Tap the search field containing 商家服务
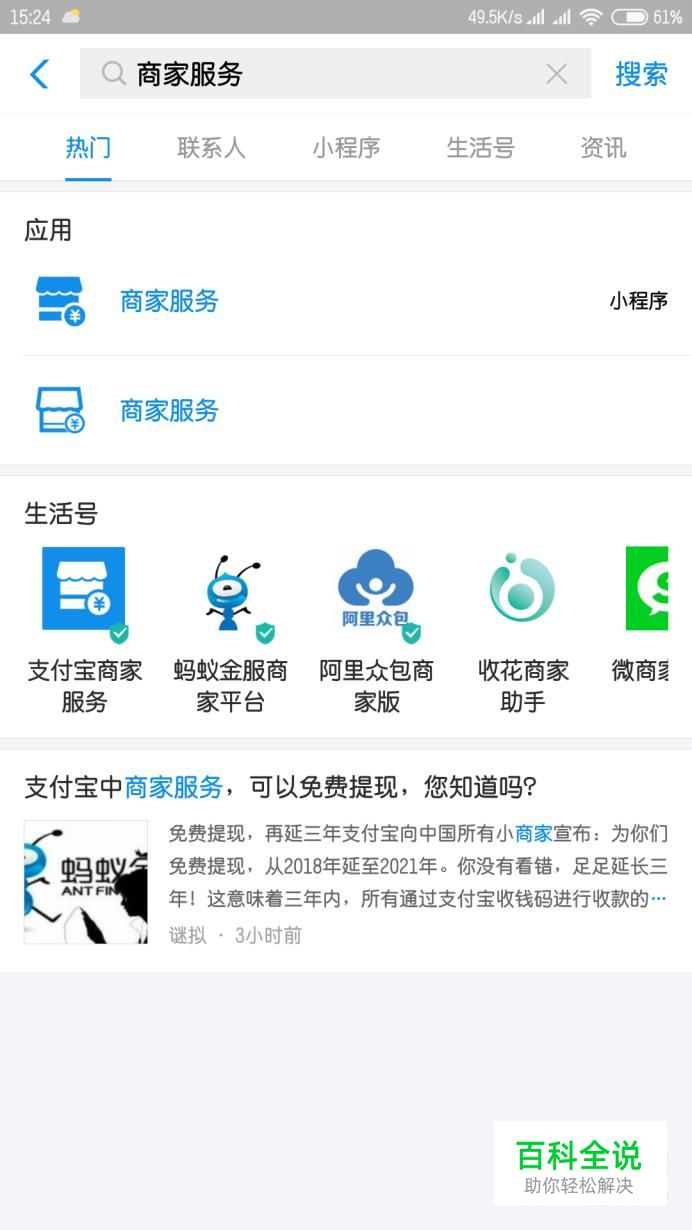 [320, 74]
